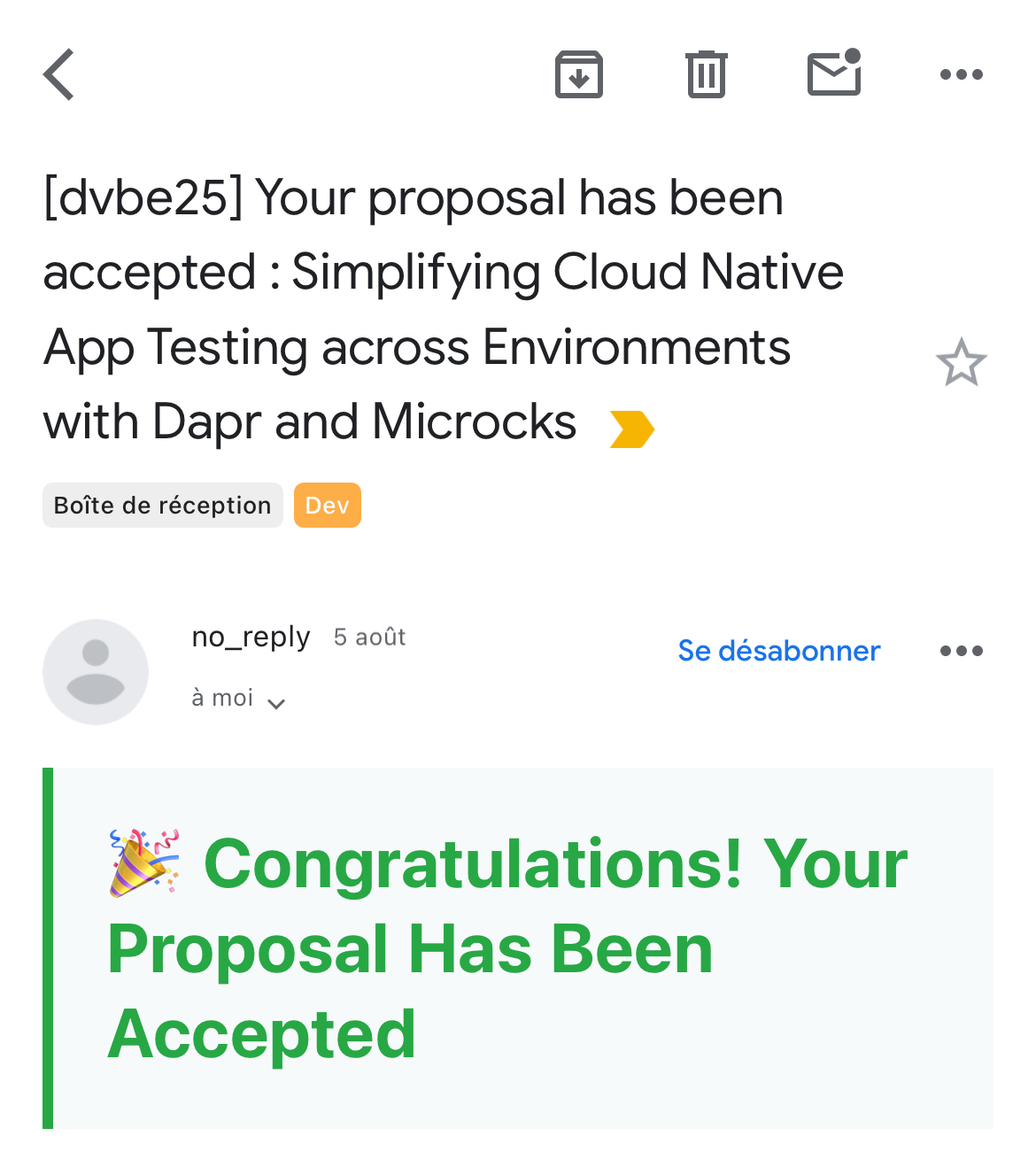Open the Boîte de réception label

pyautogui.click(x=163, y=506)
